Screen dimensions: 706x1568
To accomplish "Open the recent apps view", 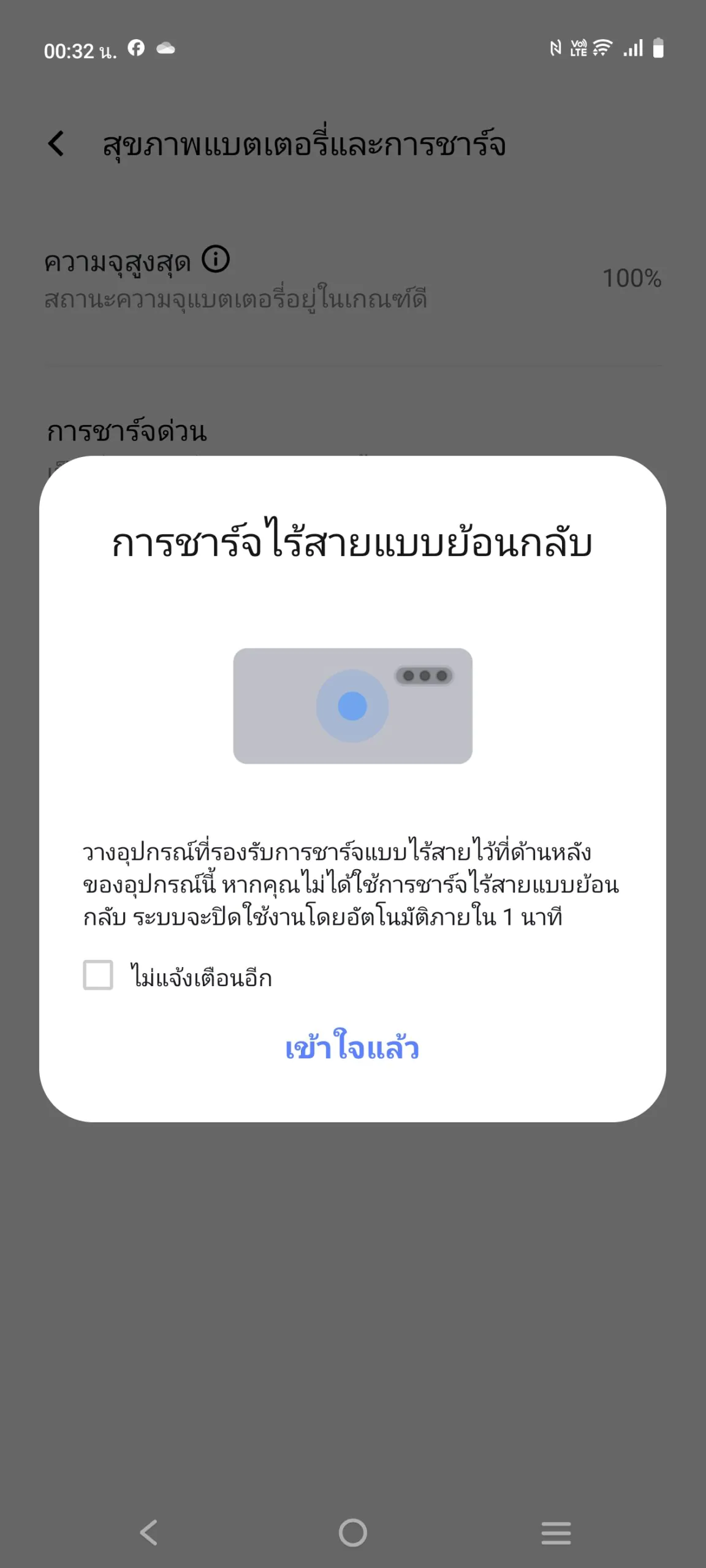I will coord(556,1533).
